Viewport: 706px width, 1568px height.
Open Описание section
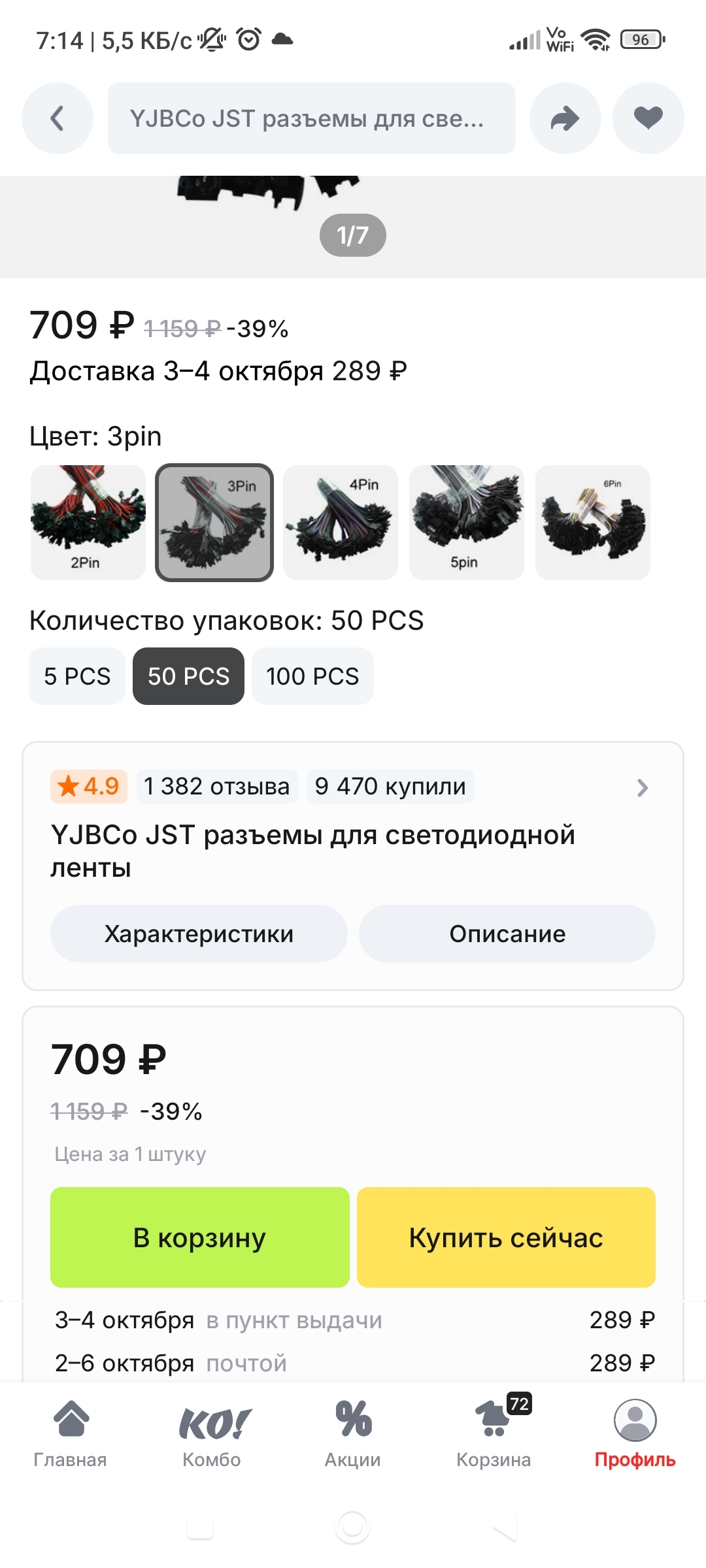point(507,934)
